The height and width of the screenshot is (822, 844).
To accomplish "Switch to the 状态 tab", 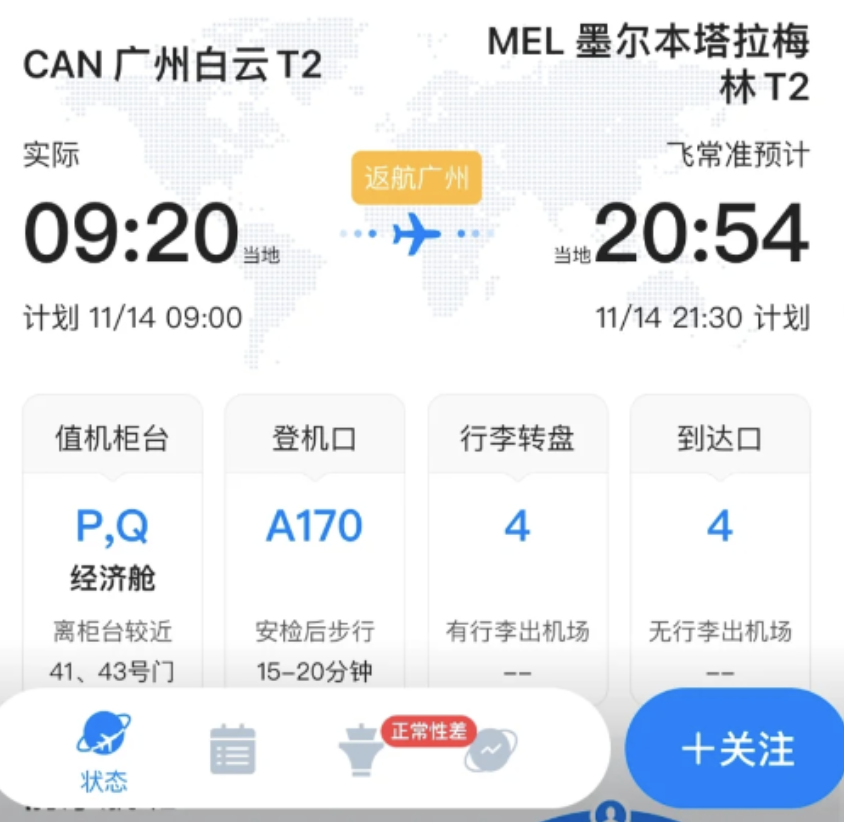I will [104, 750].
